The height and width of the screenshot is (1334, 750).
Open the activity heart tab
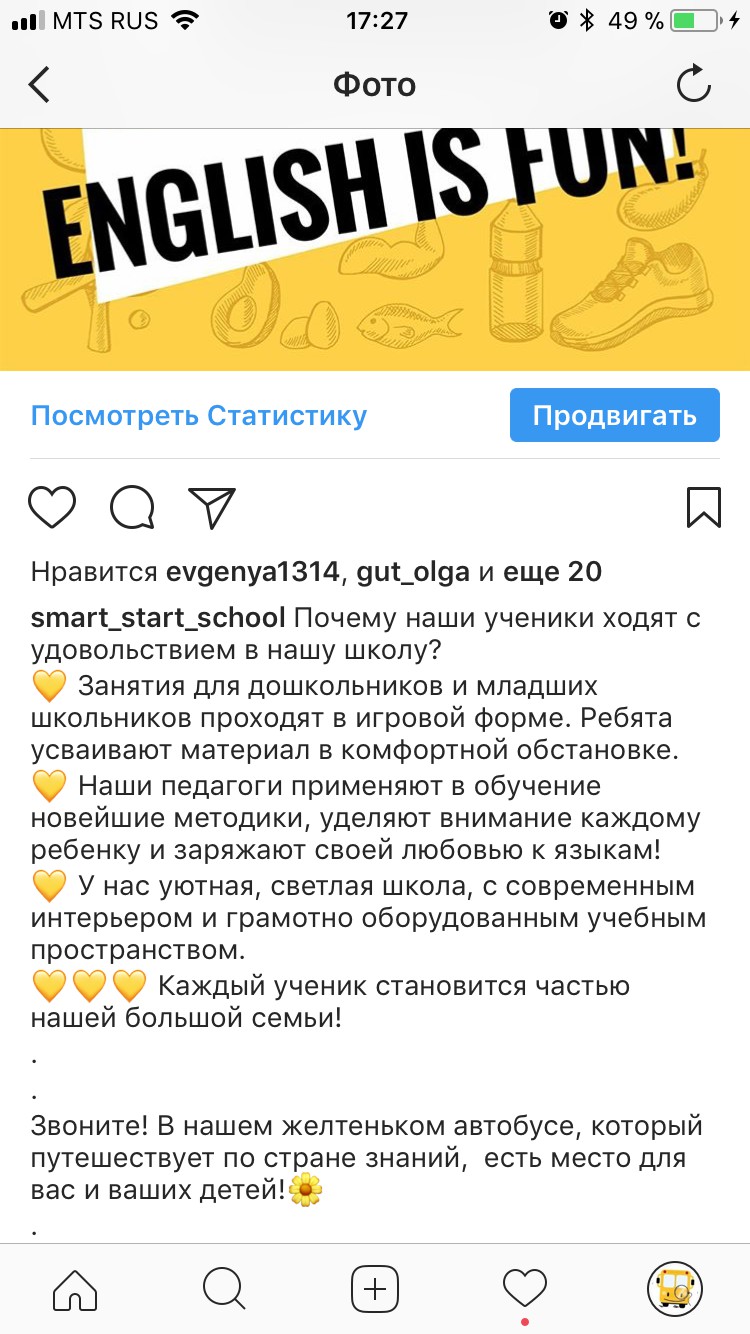click(x=525, y=1286)
